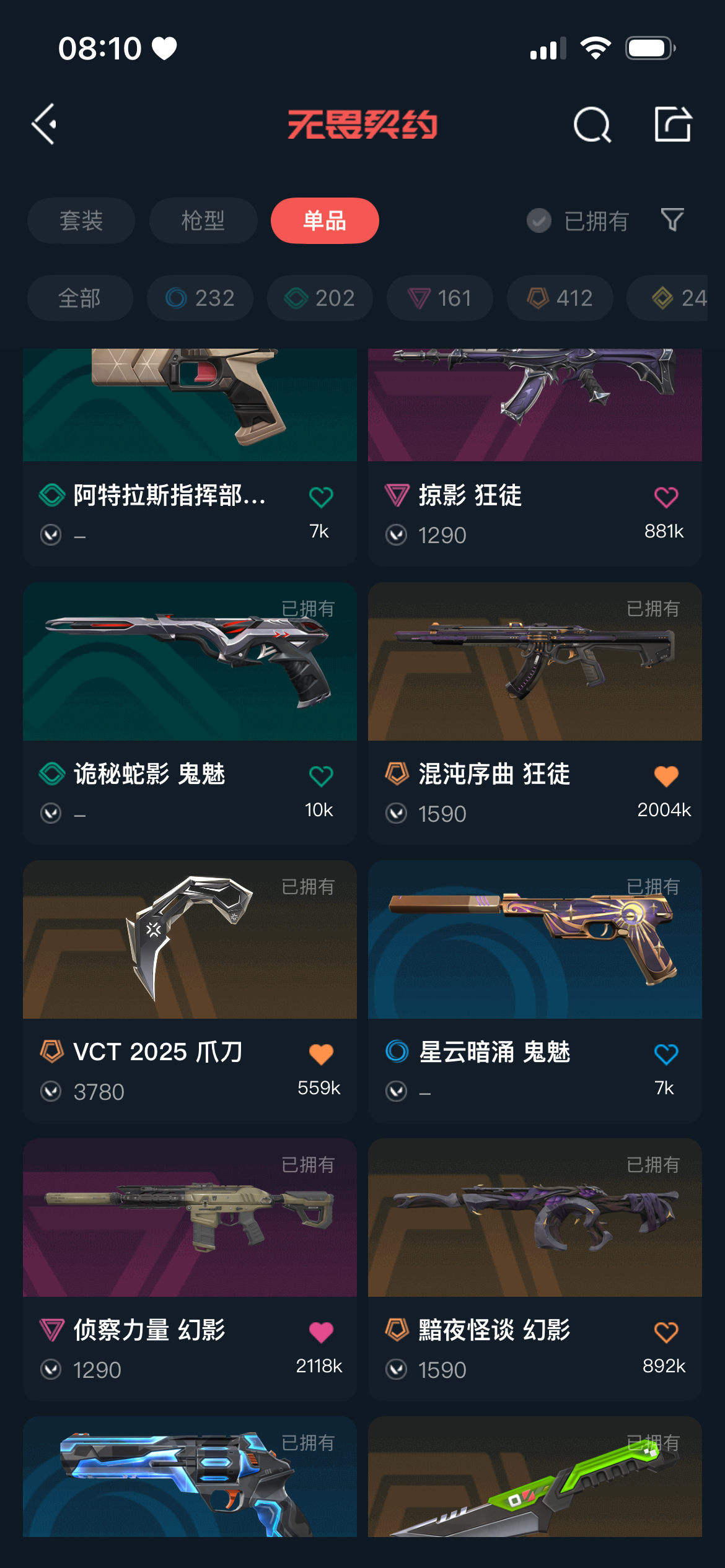Switch to the 套装 tab
The width and height of the screenshot is (725, 1568).
[x=81, y=220]
